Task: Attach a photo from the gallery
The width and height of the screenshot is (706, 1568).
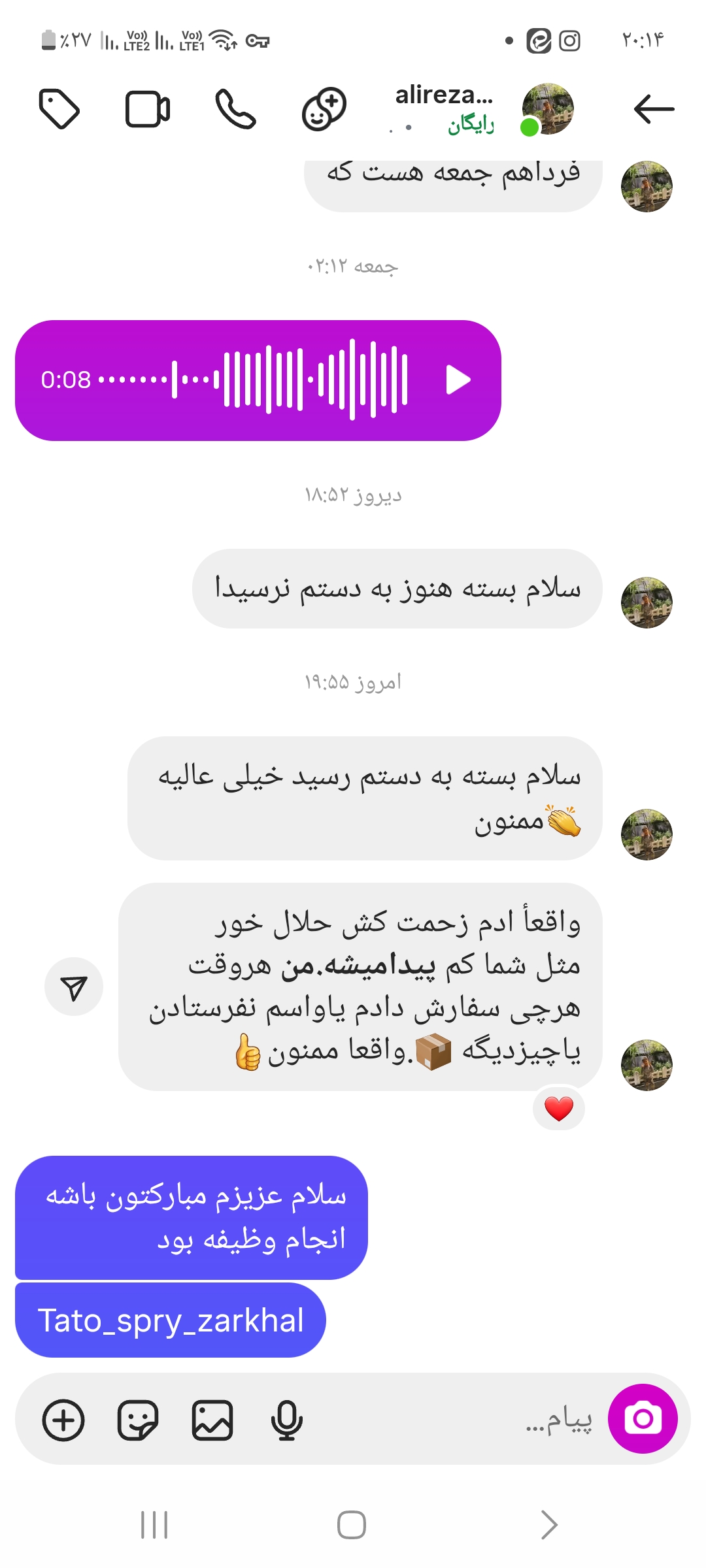Action: coord(212,1420)
